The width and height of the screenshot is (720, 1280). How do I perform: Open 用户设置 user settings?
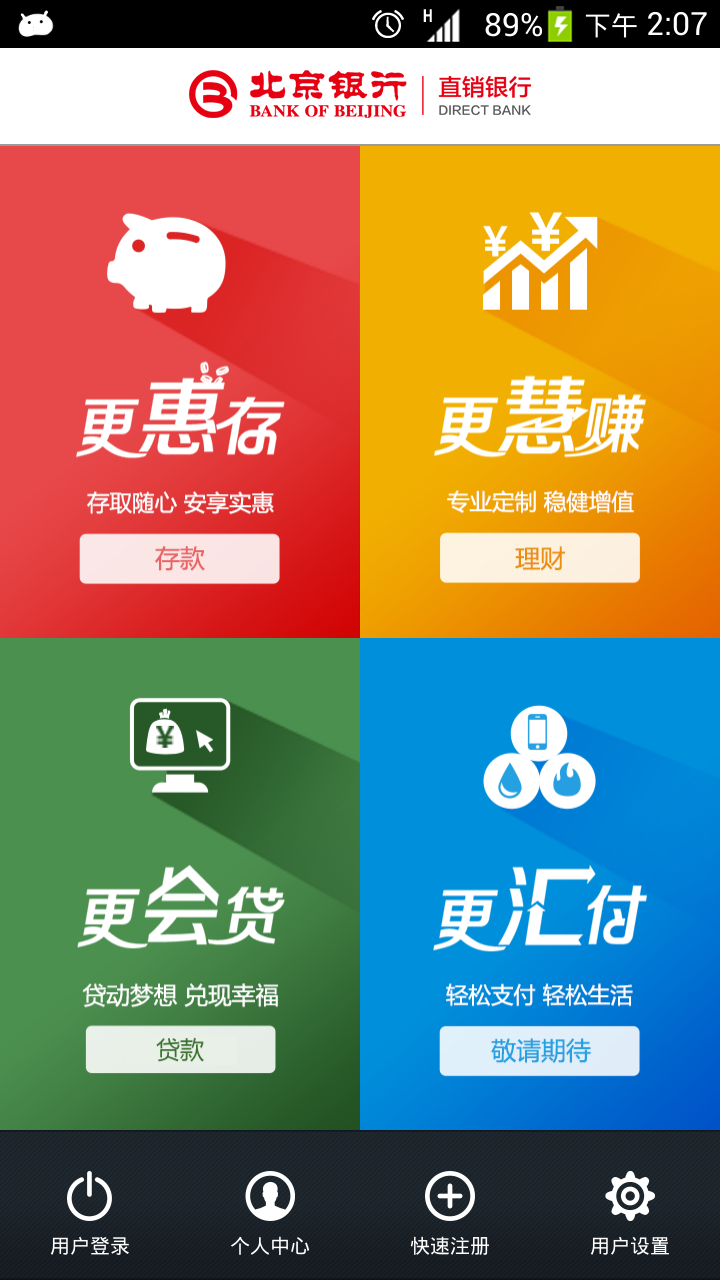(630, 1213)
